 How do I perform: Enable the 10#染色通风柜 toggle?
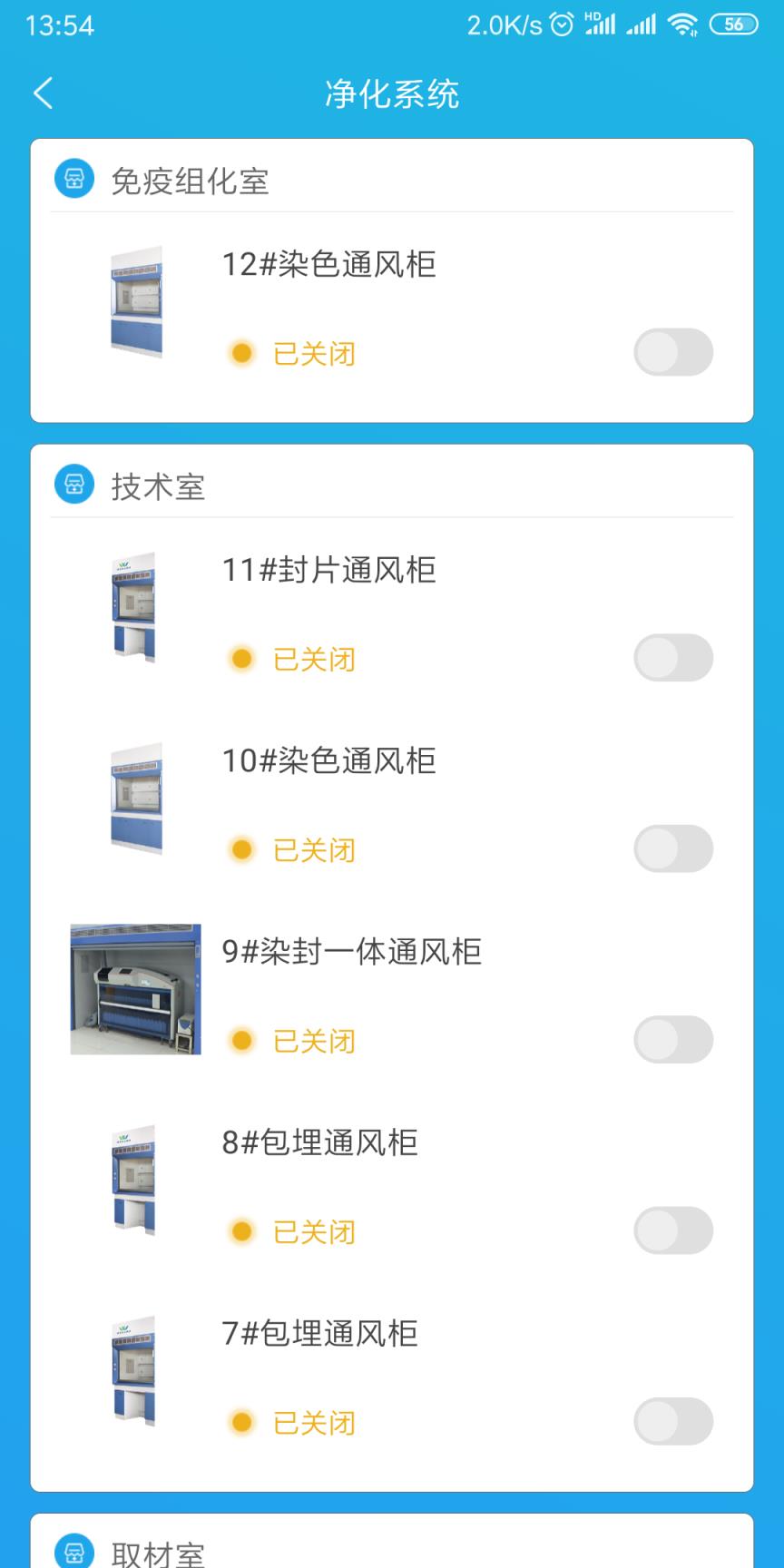click(x=671, y=849)
